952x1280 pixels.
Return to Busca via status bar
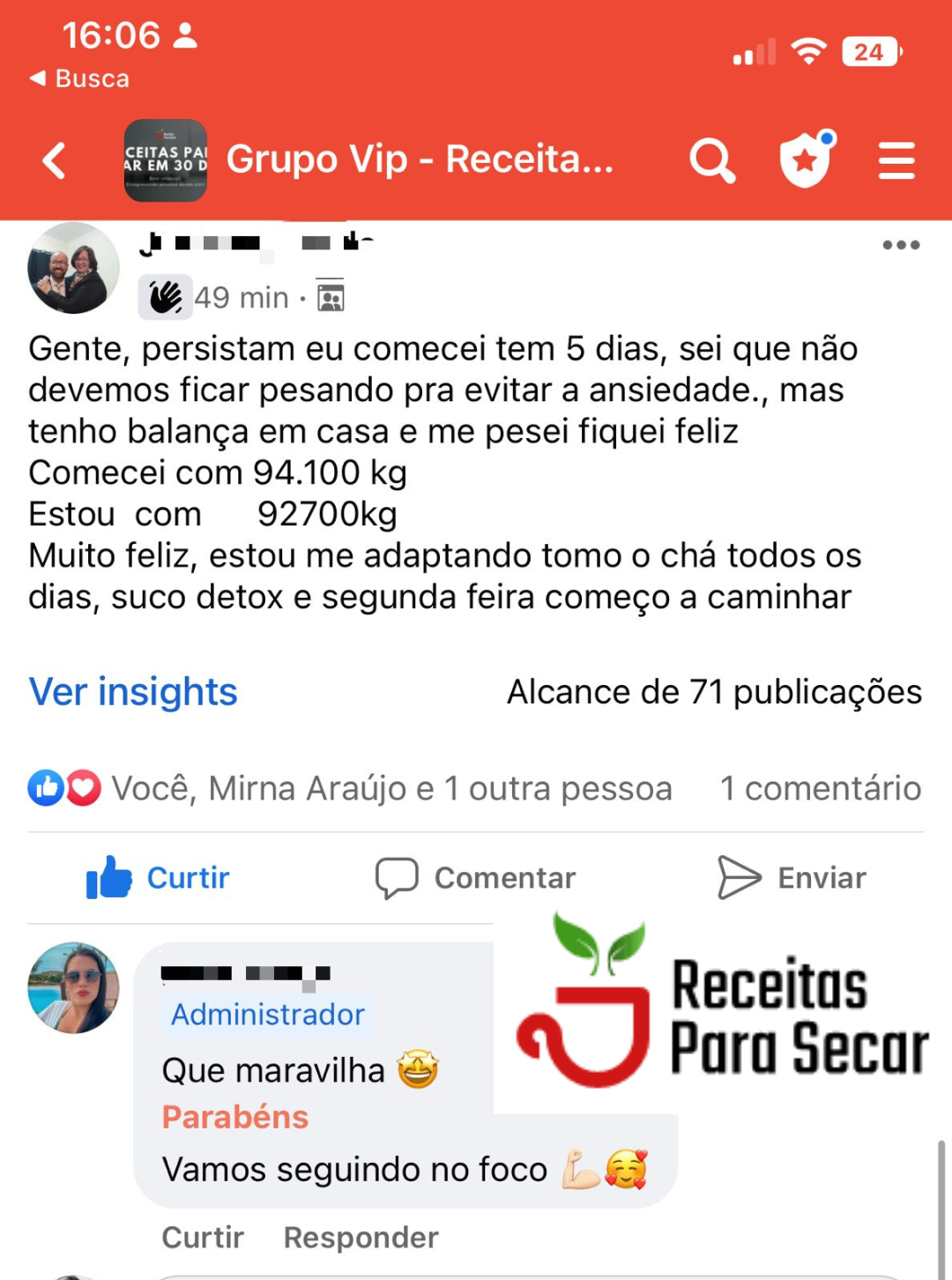pos(81,78)
